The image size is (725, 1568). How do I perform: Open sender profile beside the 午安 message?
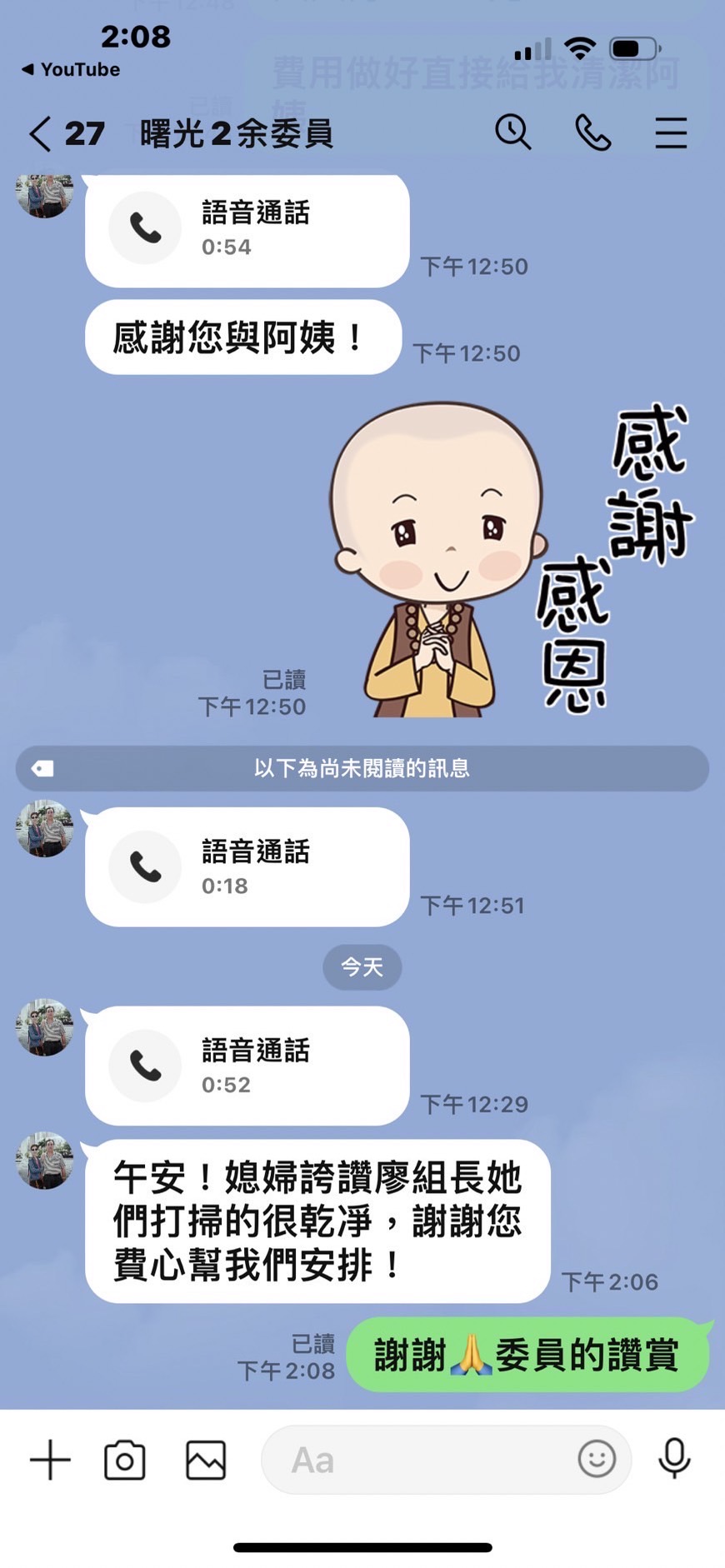[x=45, y=1160]
